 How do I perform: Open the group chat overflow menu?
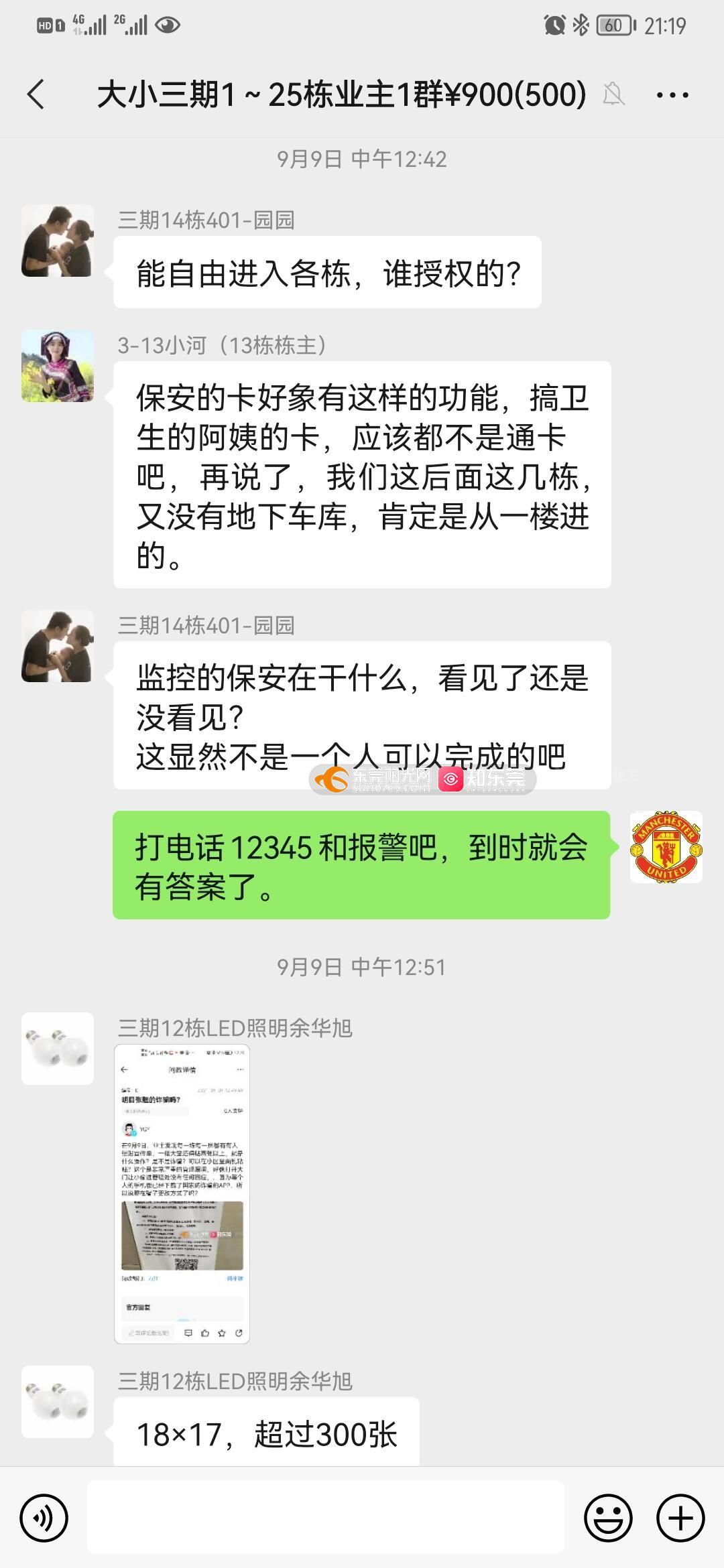[x=672, y=95]
